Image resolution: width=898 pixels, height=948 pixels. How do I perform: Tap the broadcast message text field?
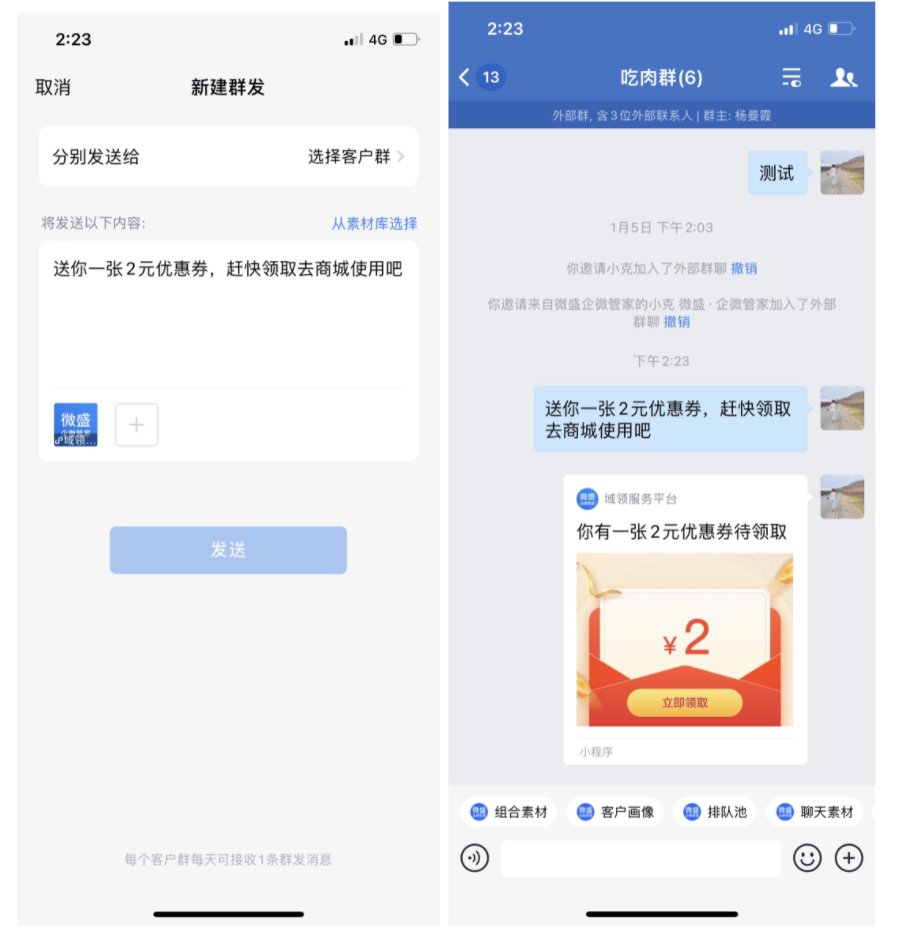[x=228, y=310]
